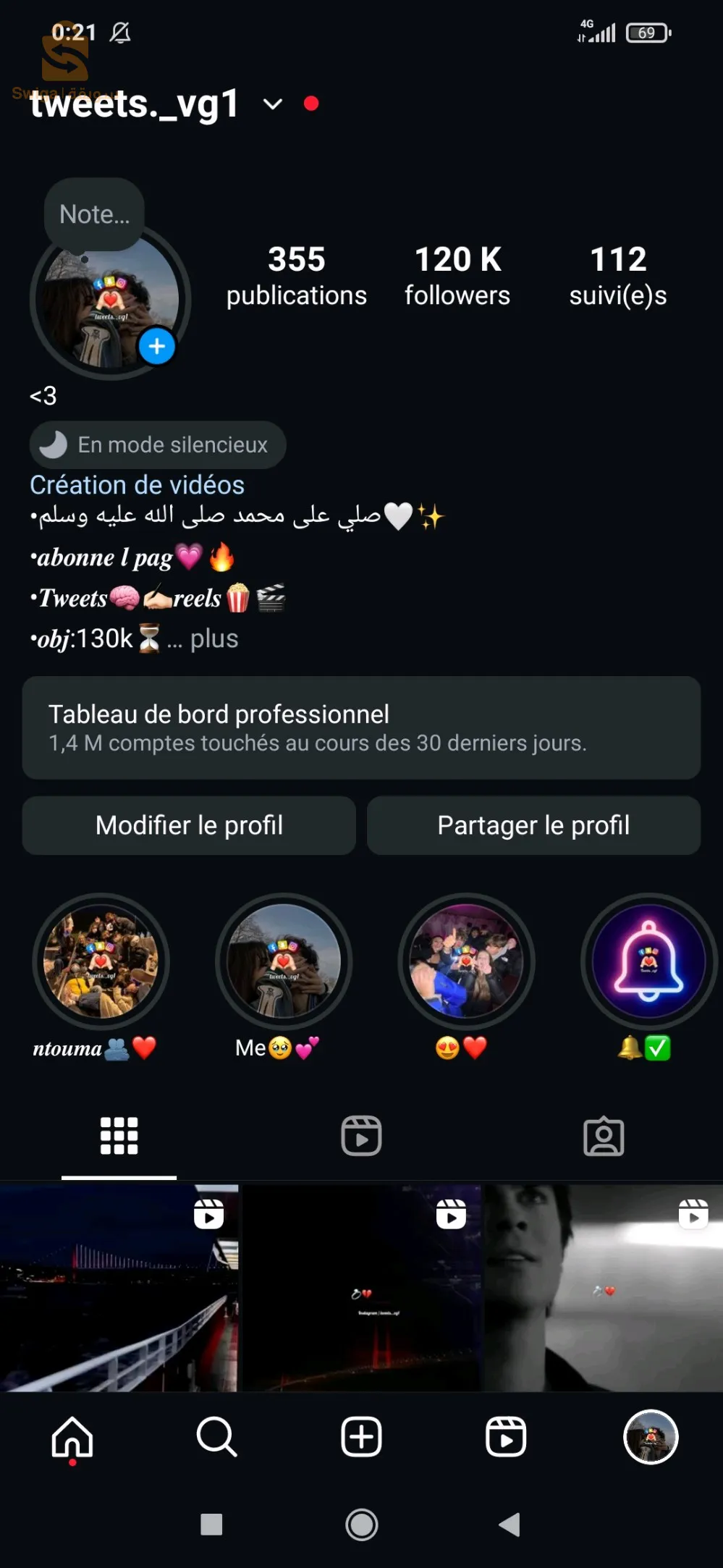Open the account switcher chevron next to username
The height and width of the screenshot is (1568, 723).
(271, 105)
